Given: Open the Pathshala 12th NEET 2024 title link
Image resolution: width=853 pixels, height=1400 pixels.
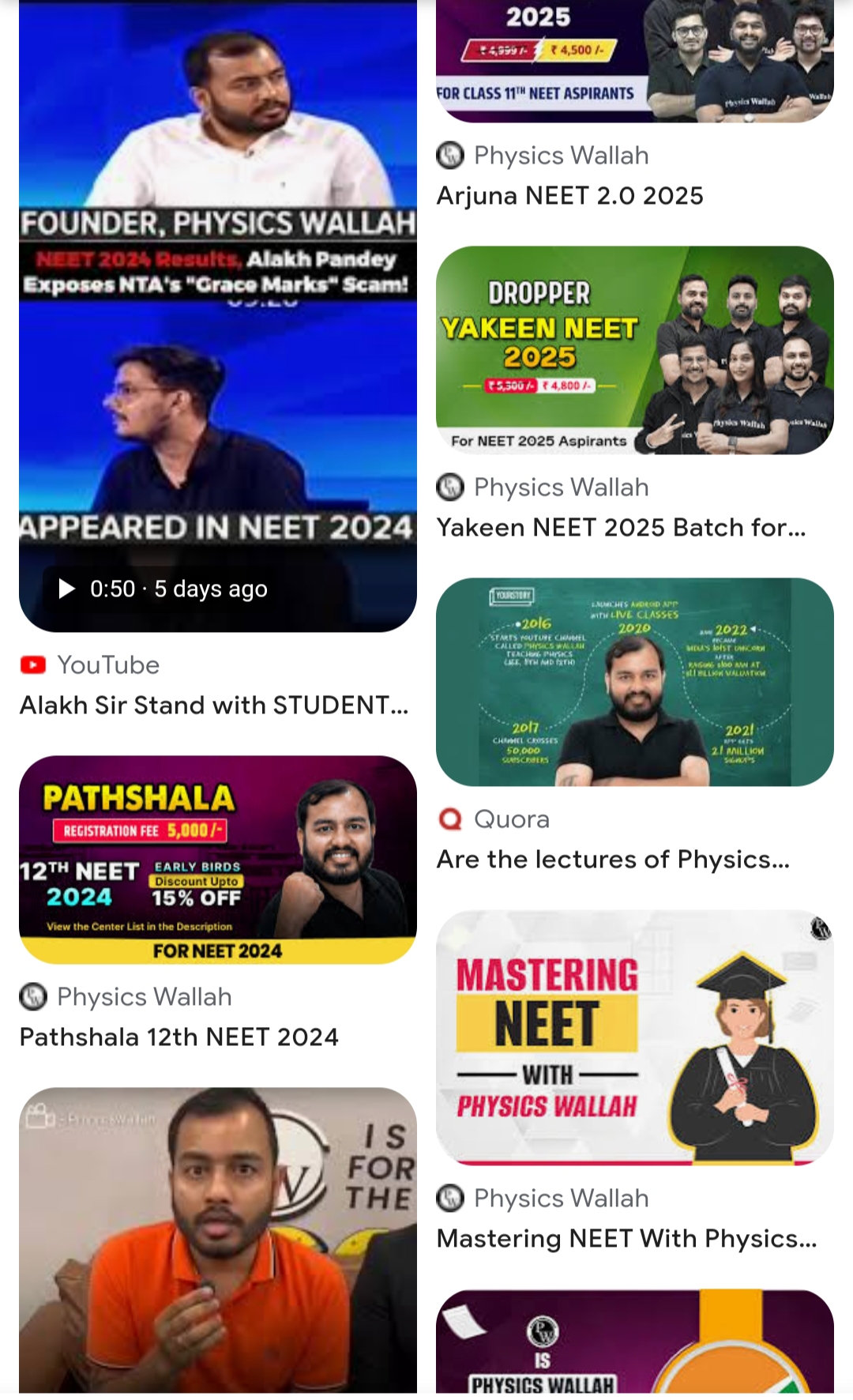Looking at the screenshot, I should (179, 1037).
